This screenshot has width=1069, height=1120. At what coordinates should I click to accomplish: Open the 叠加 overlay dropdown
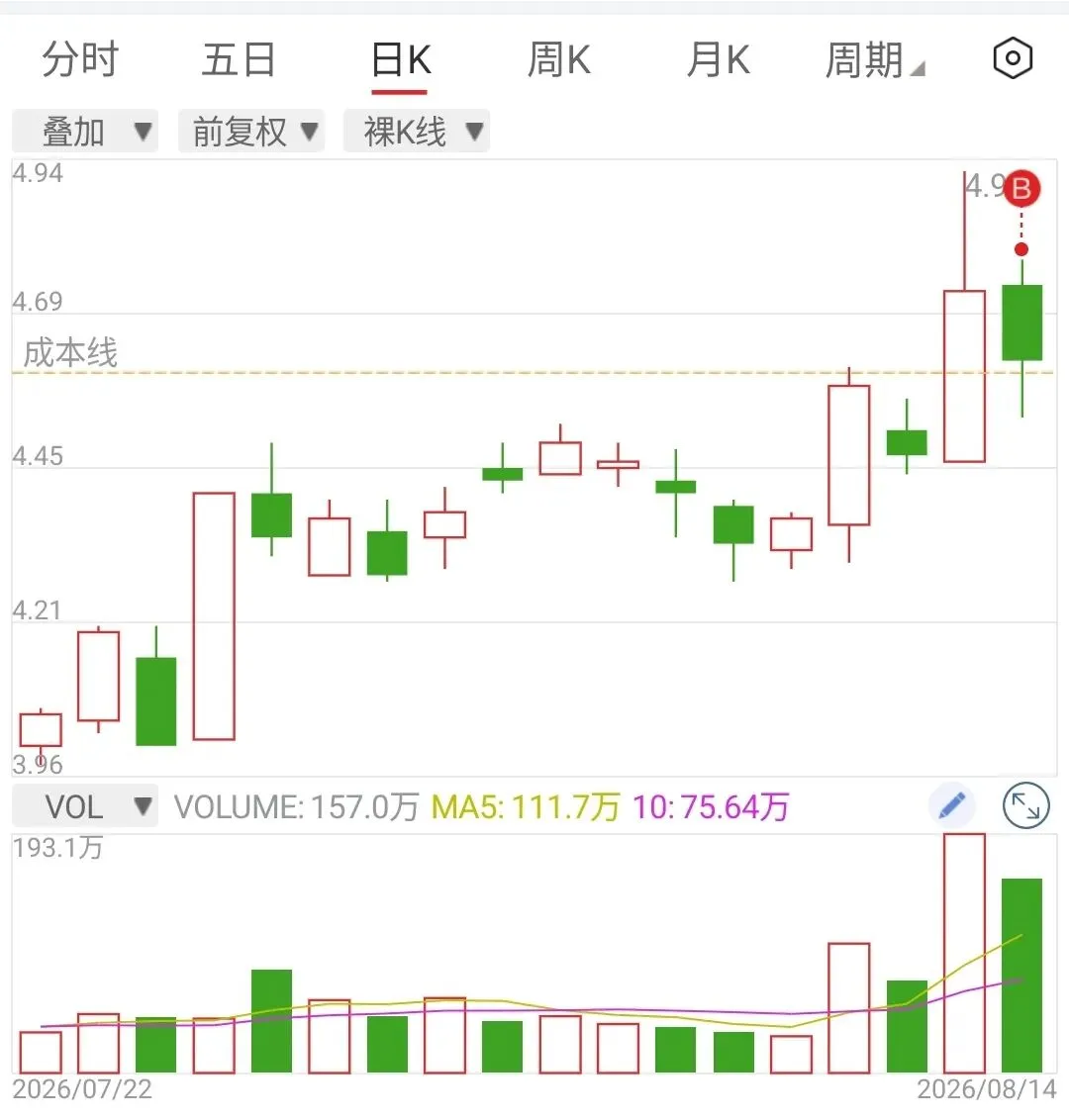(x=85, y=132)
